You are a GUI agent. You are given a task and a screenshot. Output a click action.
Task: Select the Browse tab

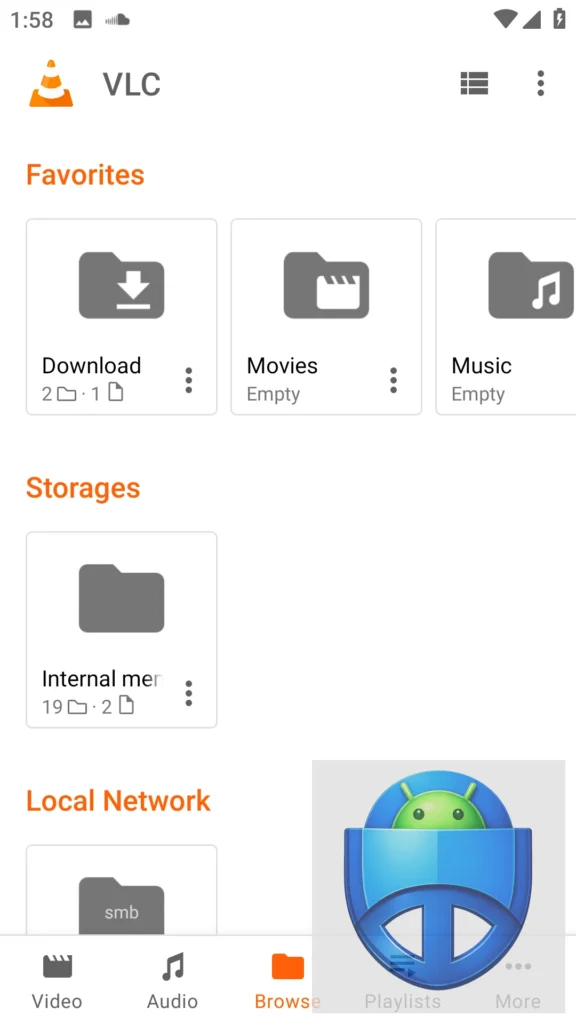287,981
